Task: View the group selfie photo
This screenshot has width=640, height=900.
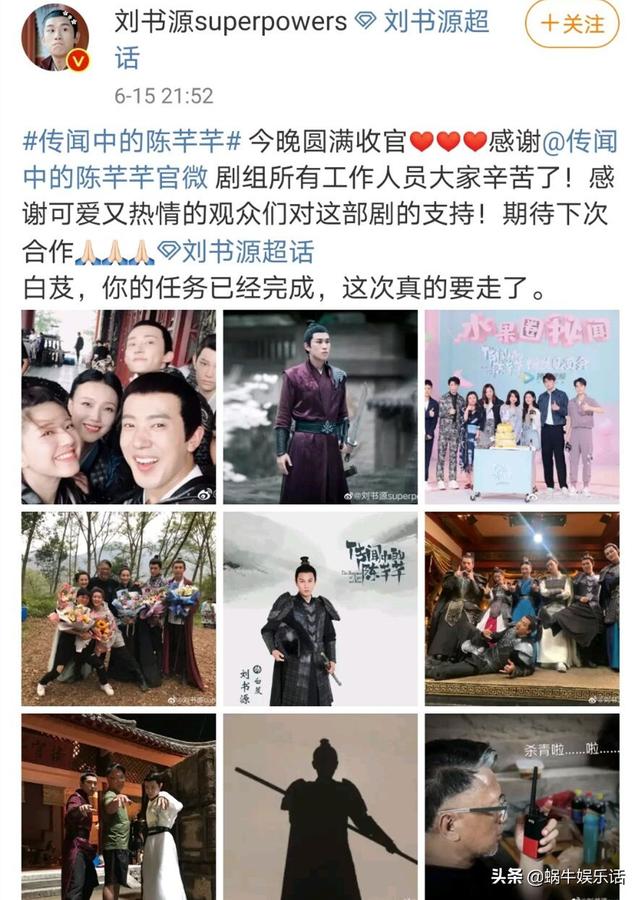Action: (x=118, y=406)
